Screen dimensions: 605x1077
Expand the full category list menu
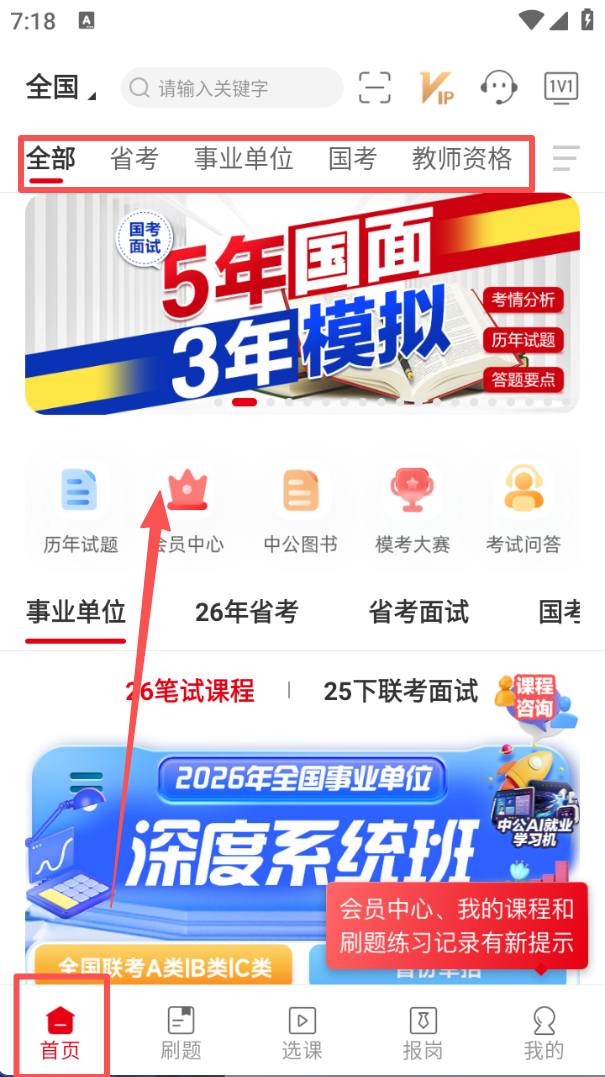[x=565, y=159]
